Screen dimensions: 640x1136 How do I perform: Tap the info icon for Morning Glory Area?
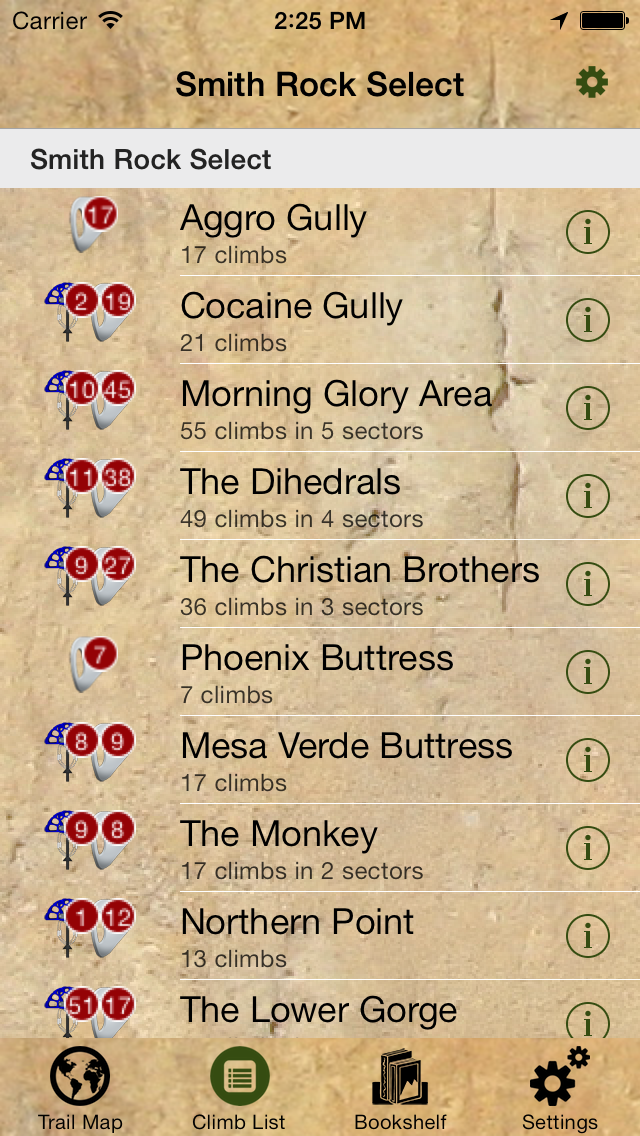coord(588,408)
